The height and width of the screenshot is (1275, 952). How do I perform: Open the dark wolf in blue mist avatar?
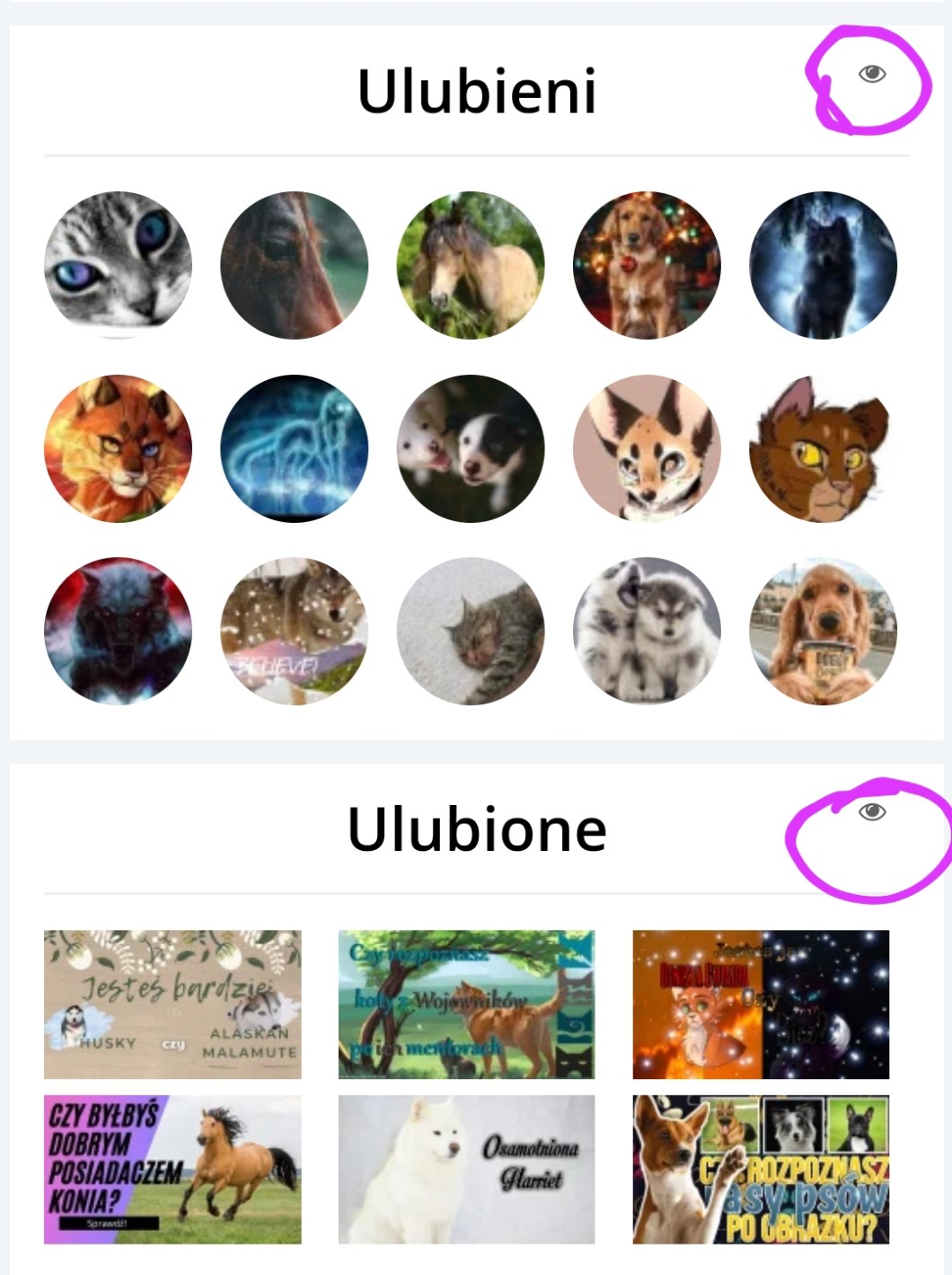pyautogui.click(x=823, y=265)
